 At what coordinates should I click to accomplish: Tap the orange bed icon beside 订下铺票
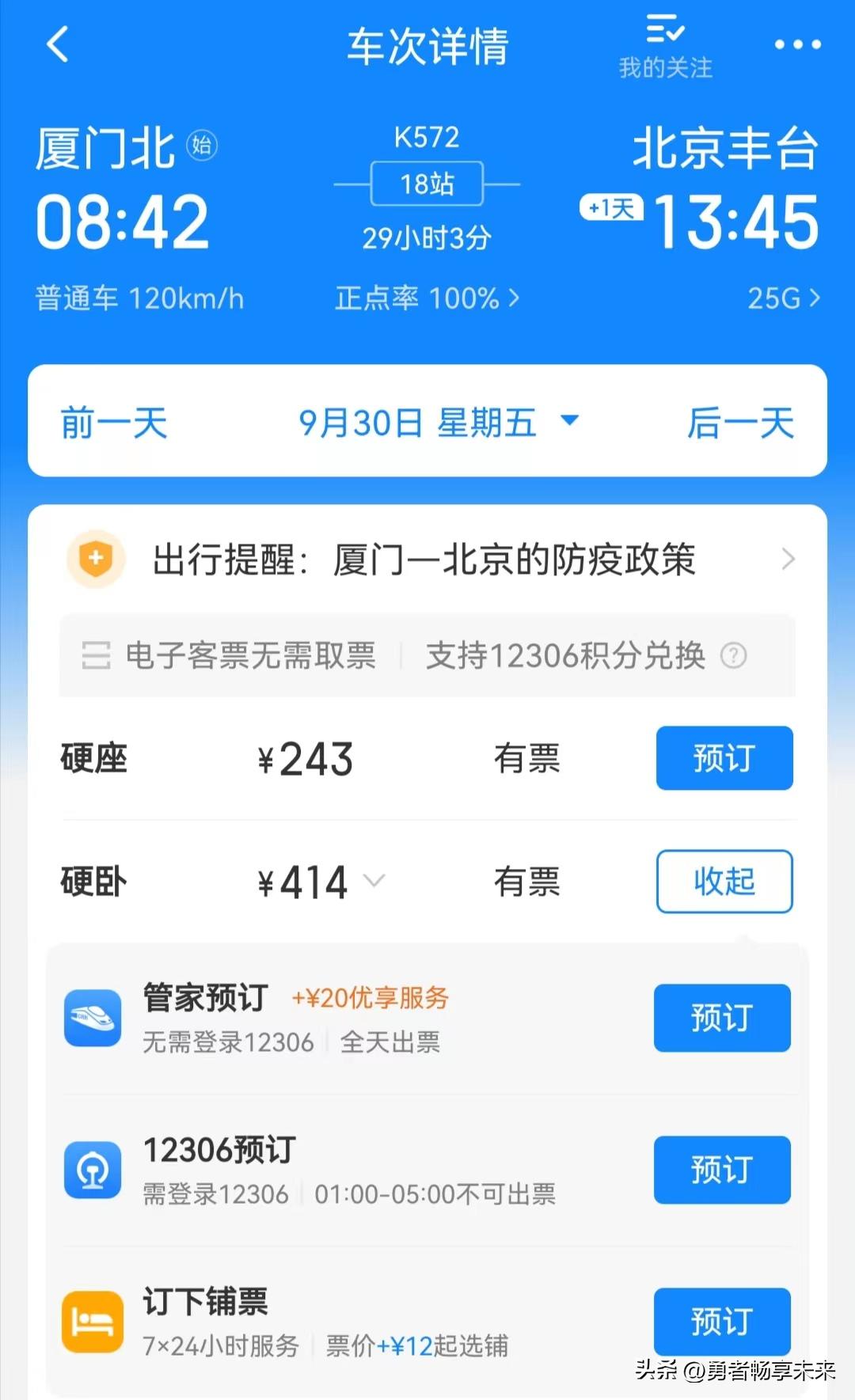coord(93,1320)
